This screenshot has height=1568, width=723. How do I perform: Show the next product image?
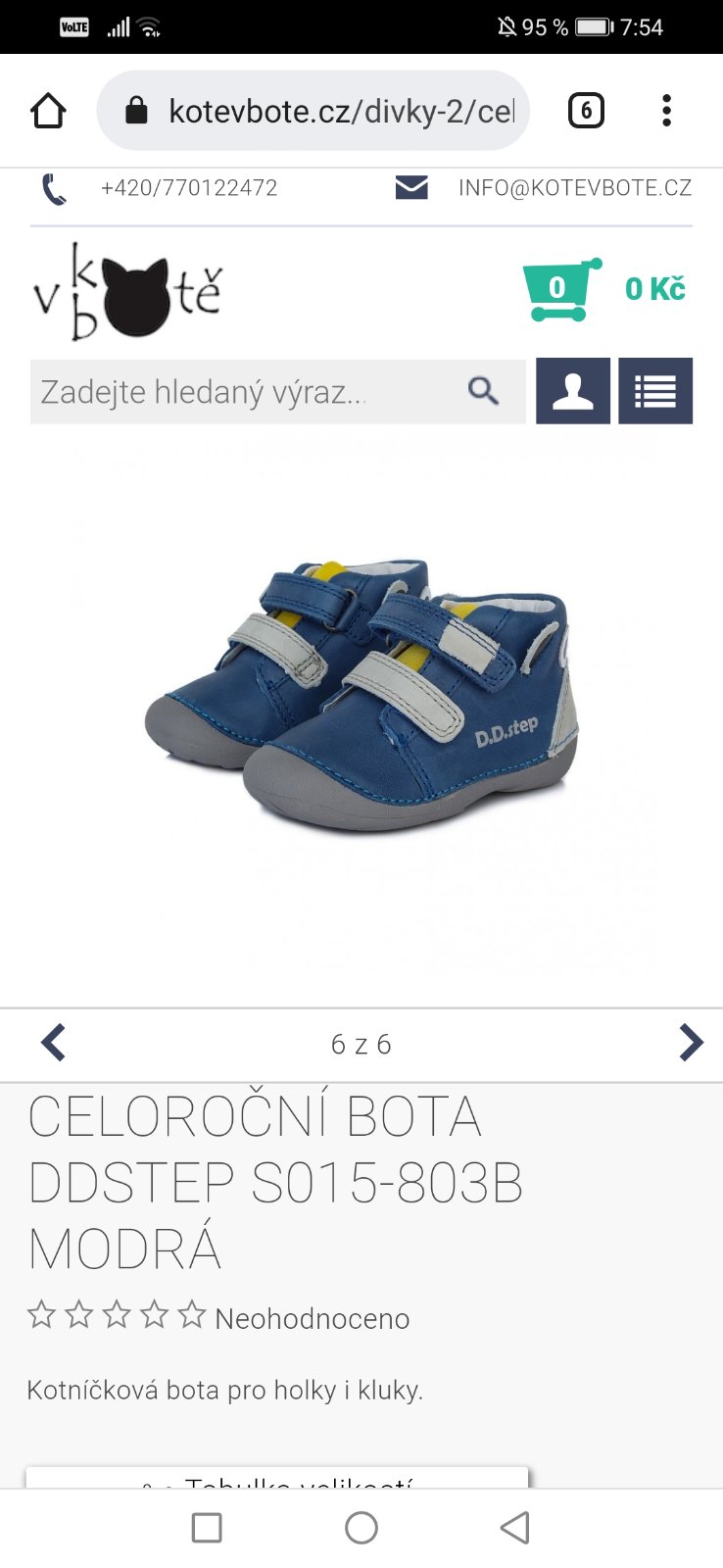click(691, 1043)
